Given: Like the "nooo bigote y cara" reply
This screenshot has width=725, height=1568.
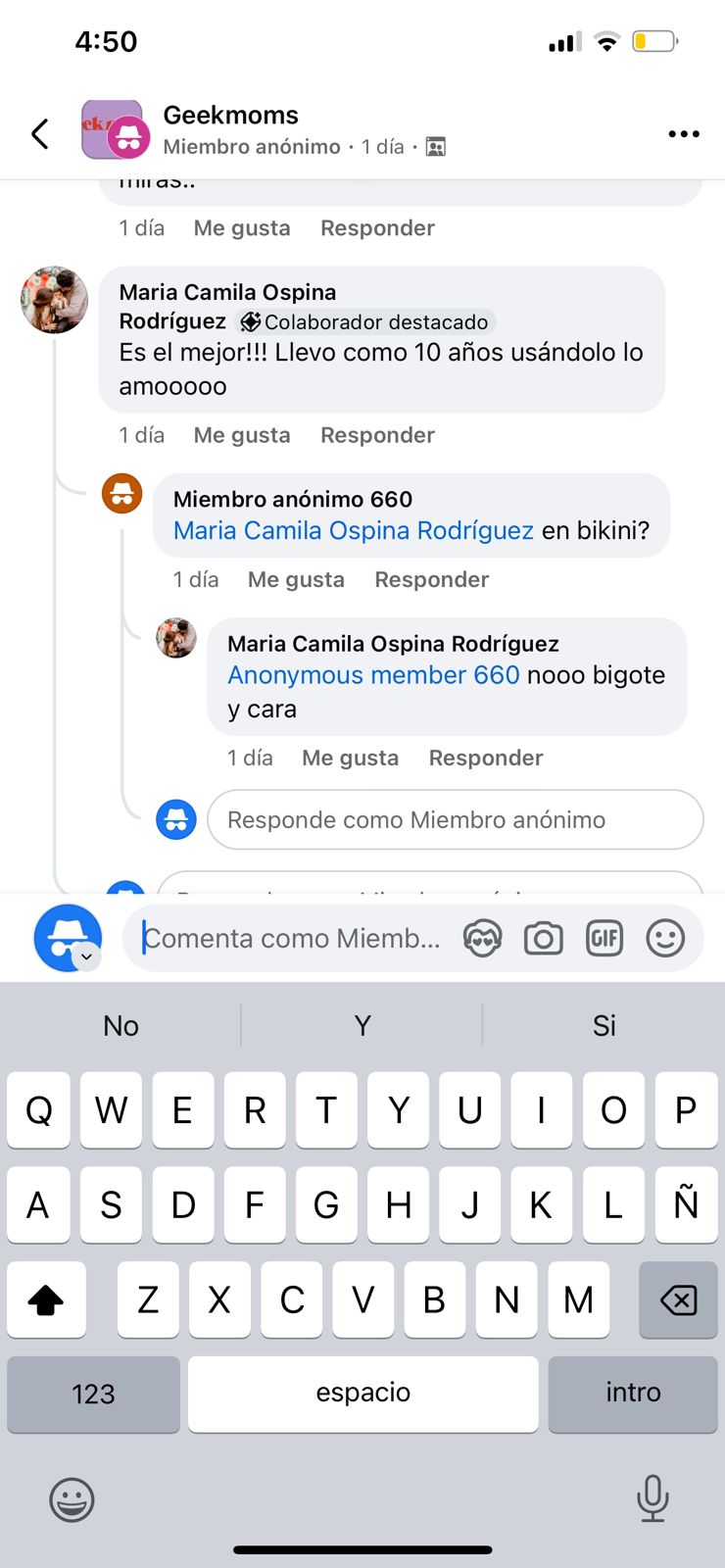Looking at the screenshot, I should click(x=350, y=759).
